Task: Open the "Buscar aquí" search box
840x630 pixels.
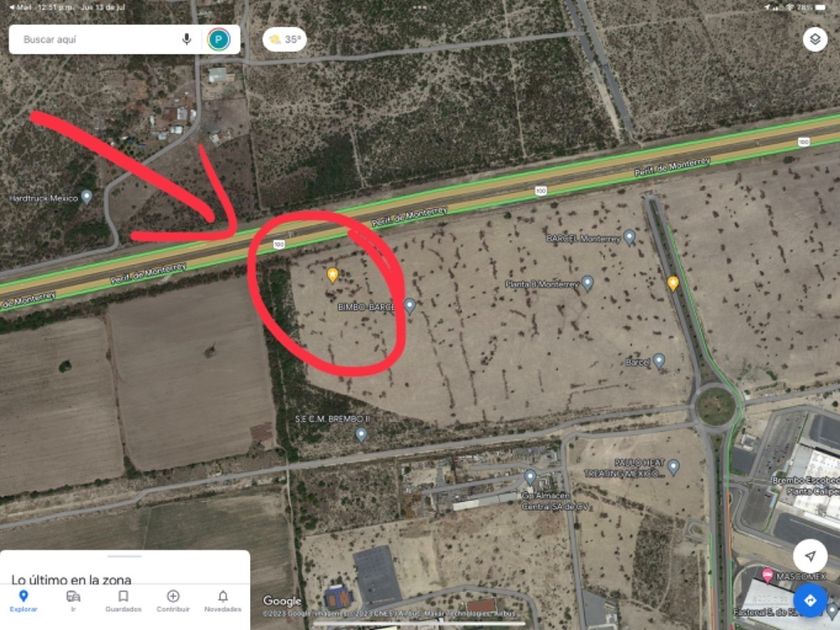Action: tap(95, 40)
